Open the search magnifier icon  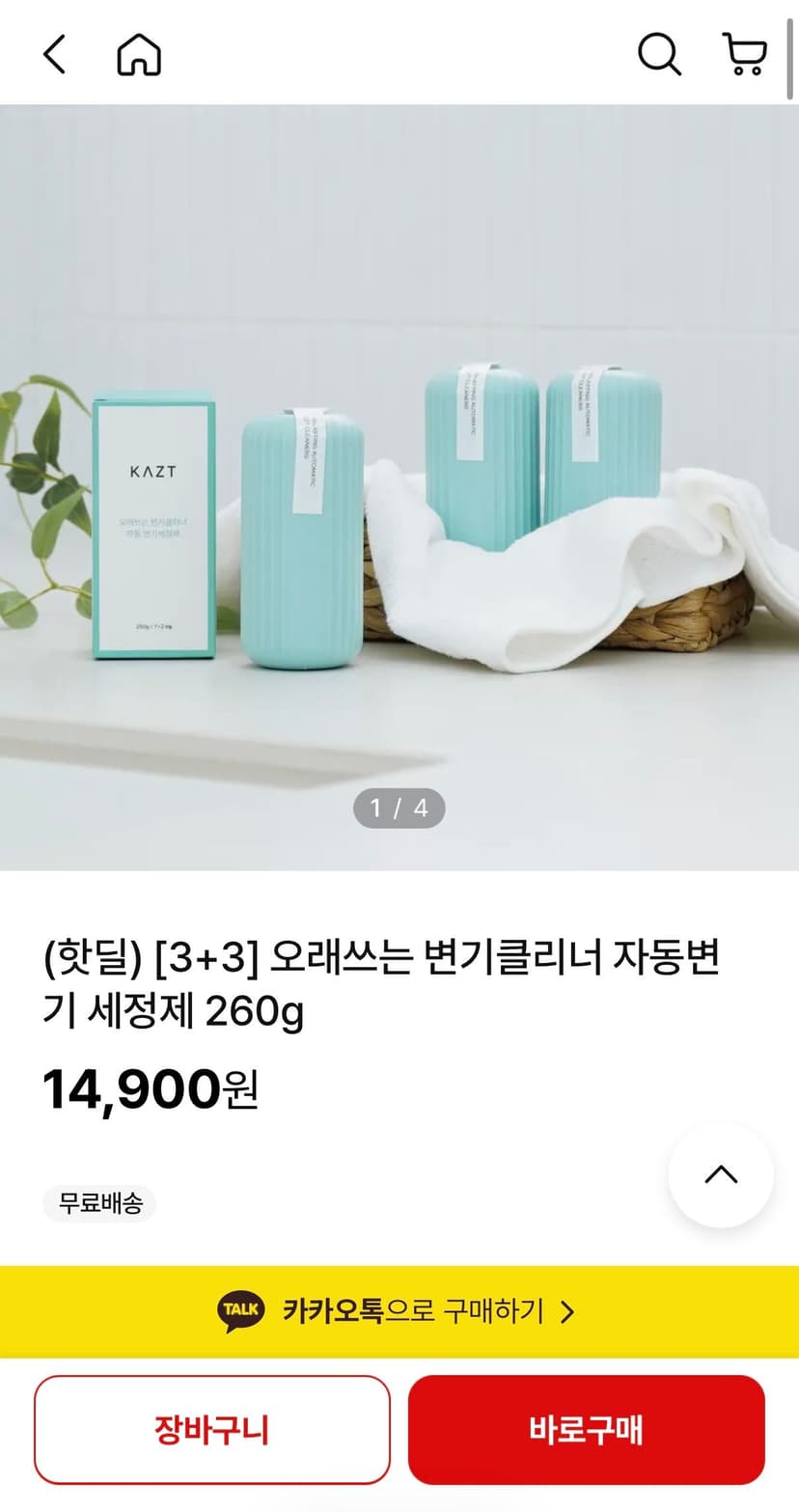pyautogui.click(x=660, y=55)
